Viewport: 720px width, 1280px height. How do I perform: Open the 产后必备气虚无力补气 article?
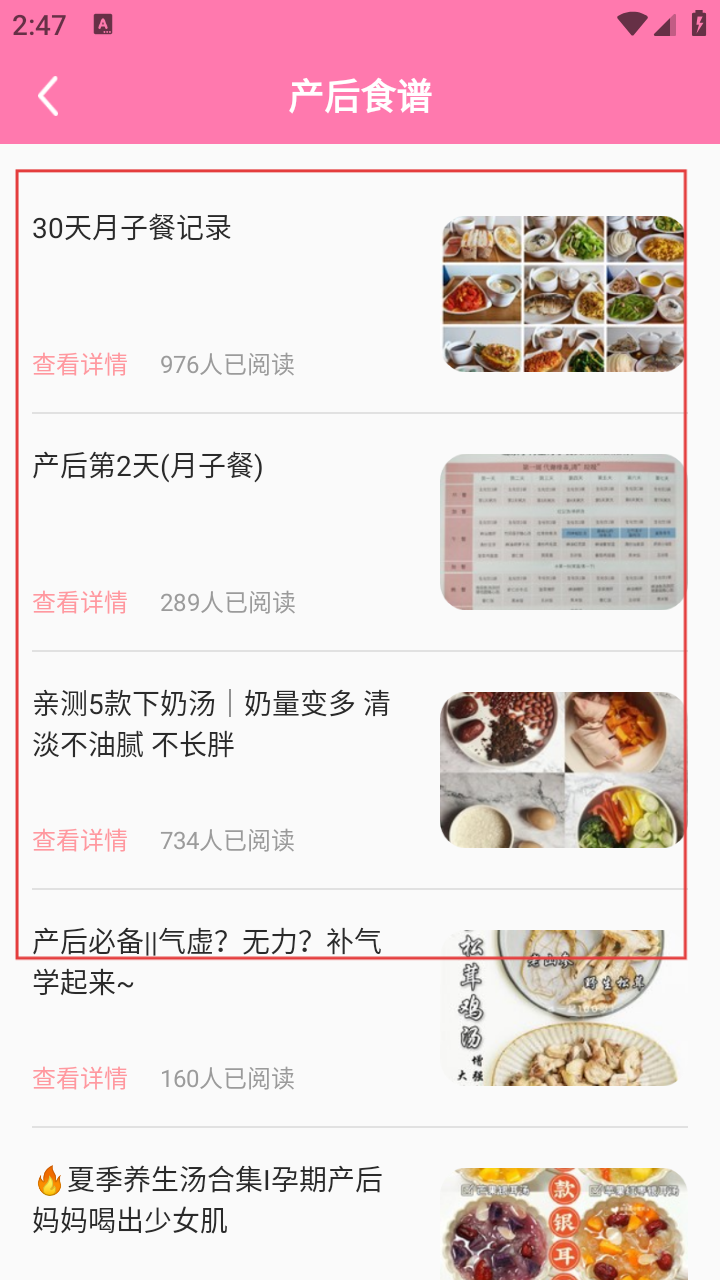[207, 962]
